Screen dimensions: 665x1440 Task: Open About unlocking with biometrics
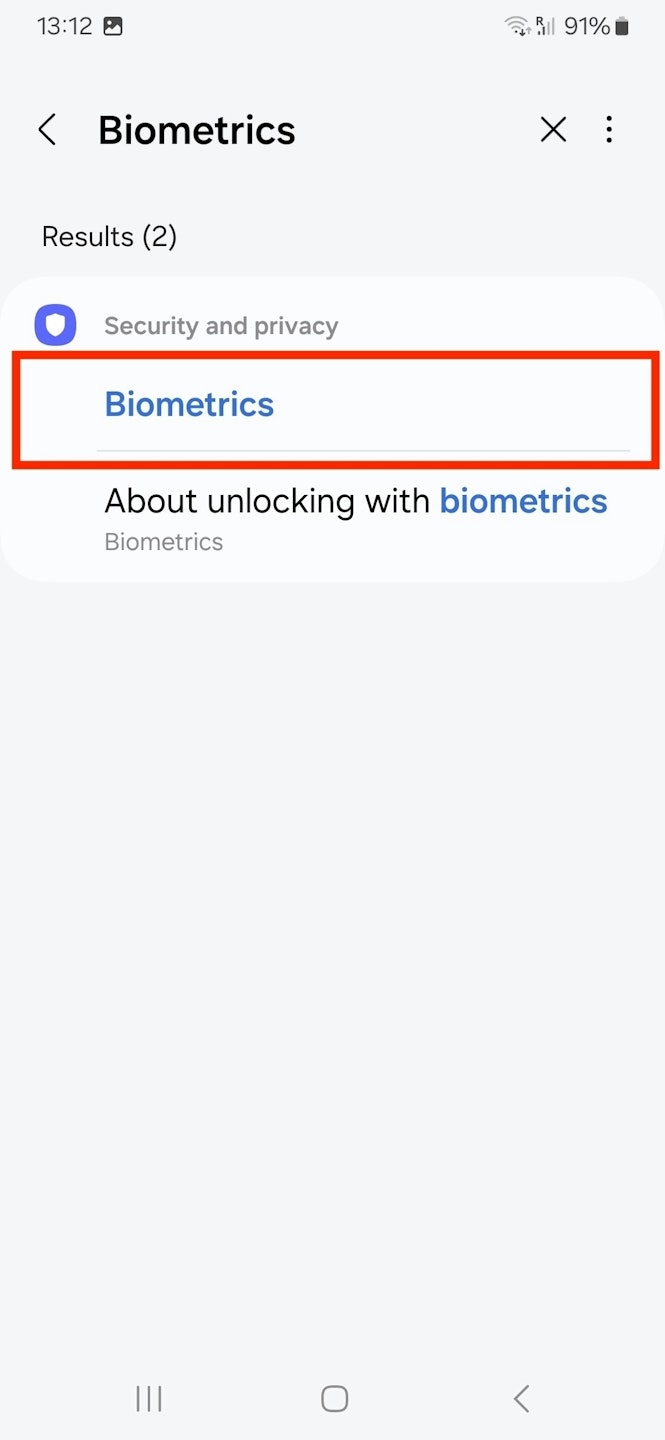(x=355, y=517)
